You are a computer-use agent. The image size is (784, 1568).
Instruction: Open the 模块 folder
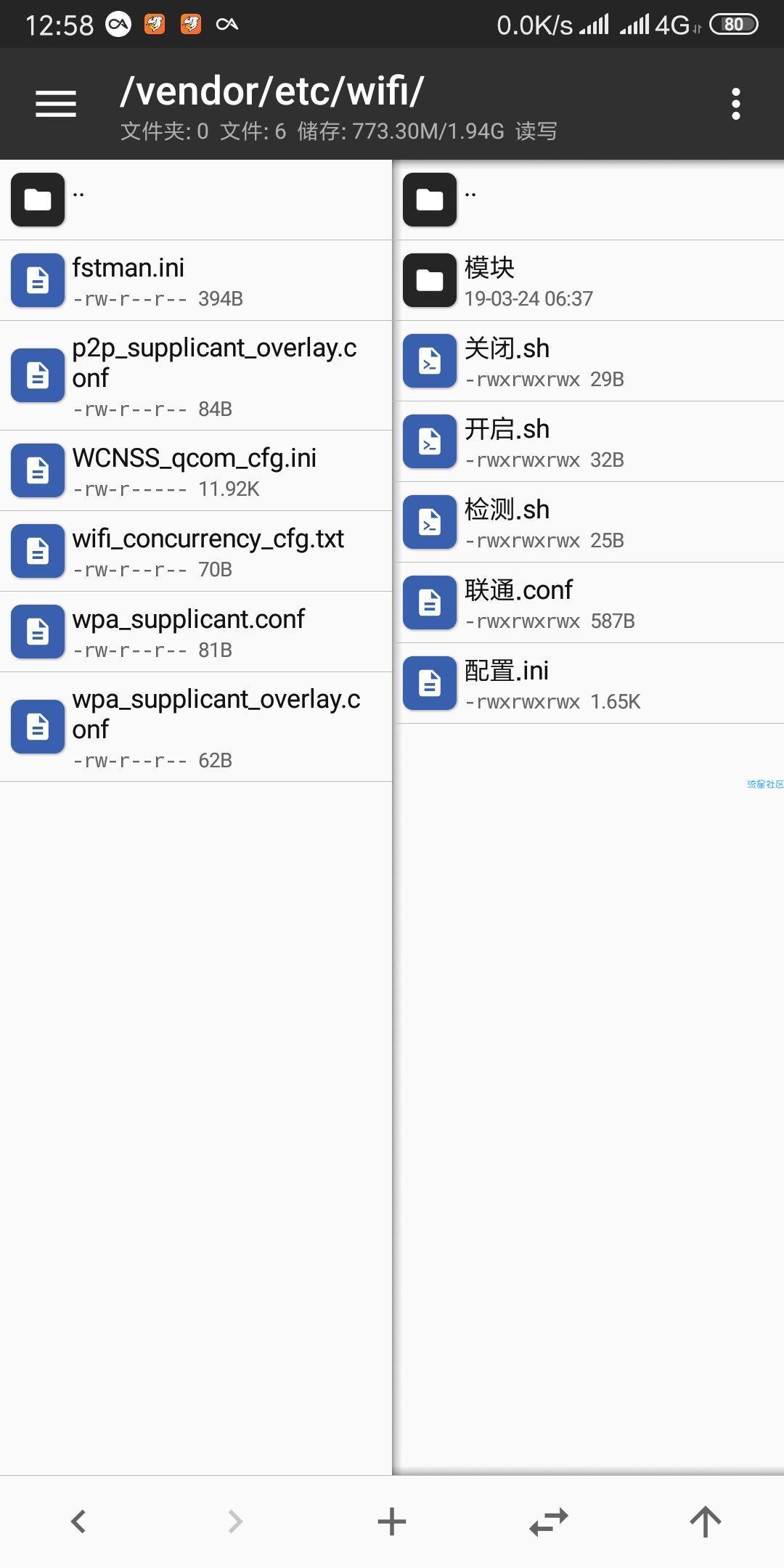(x=589, y=281)
